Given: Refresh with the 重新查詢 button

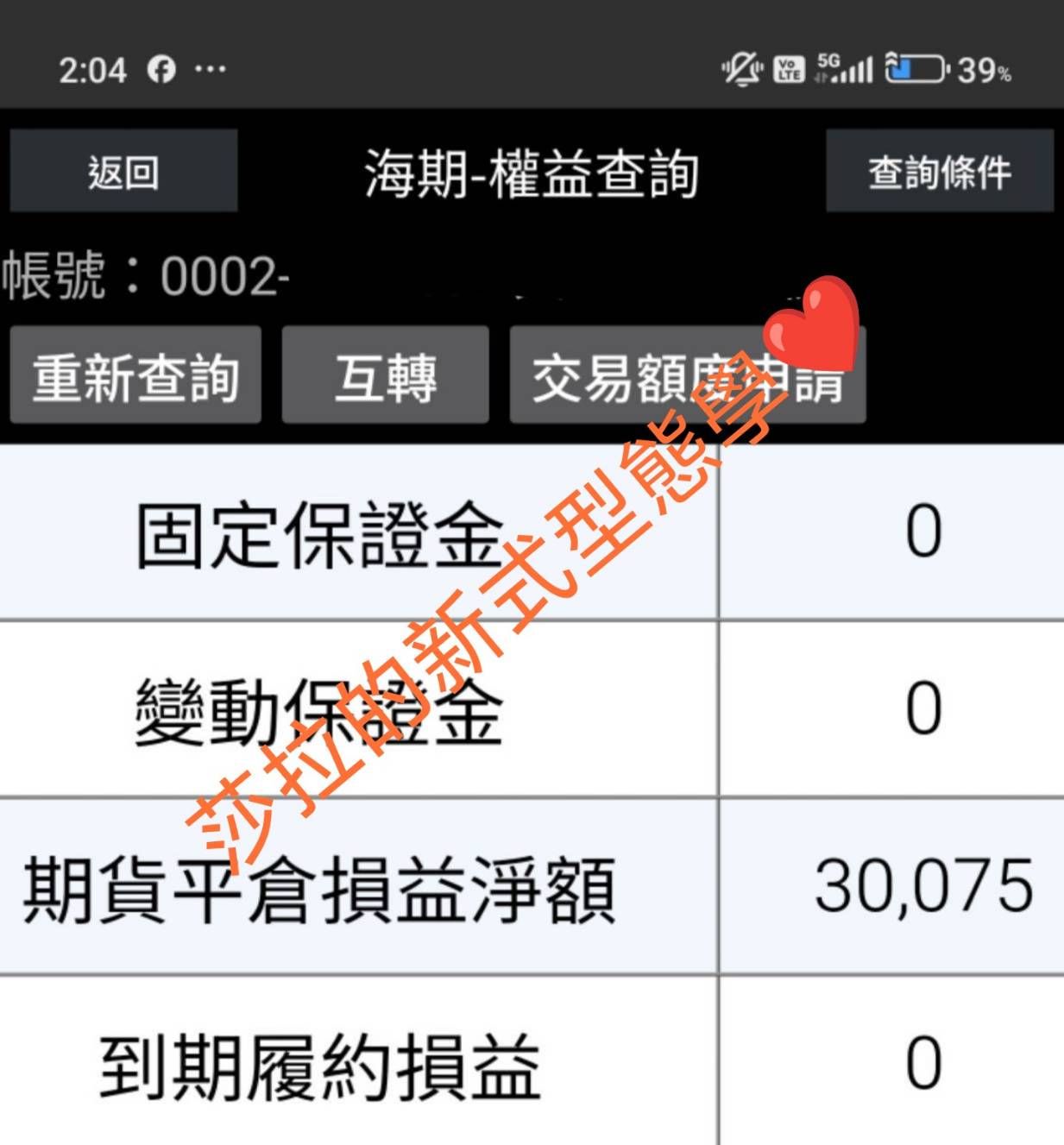Looking at the screenshot, I should point(135,375).
